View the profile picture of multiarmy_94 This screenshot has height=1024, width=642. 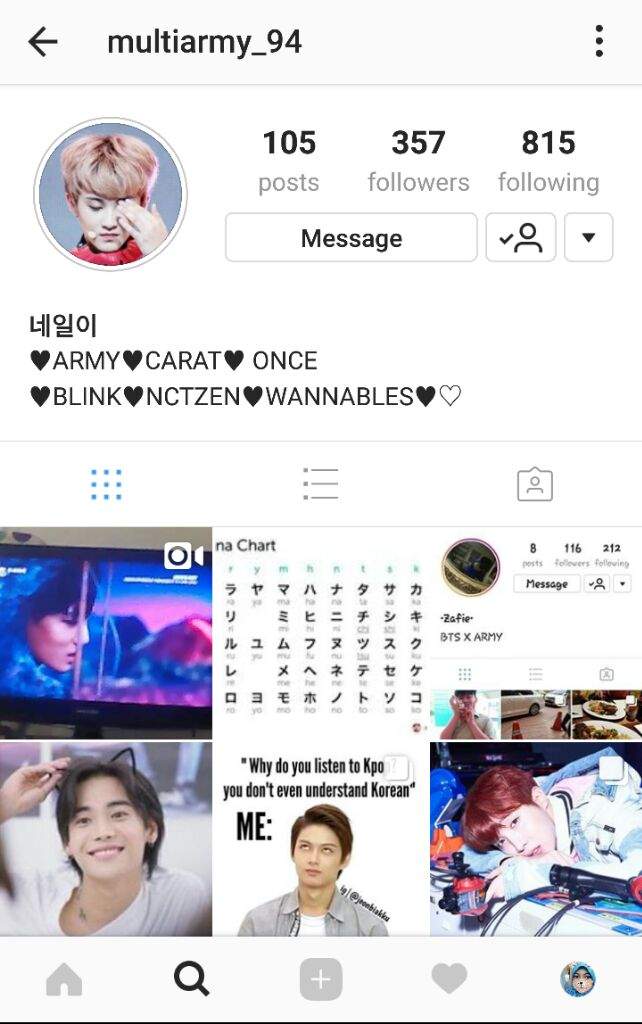(110, 194)
